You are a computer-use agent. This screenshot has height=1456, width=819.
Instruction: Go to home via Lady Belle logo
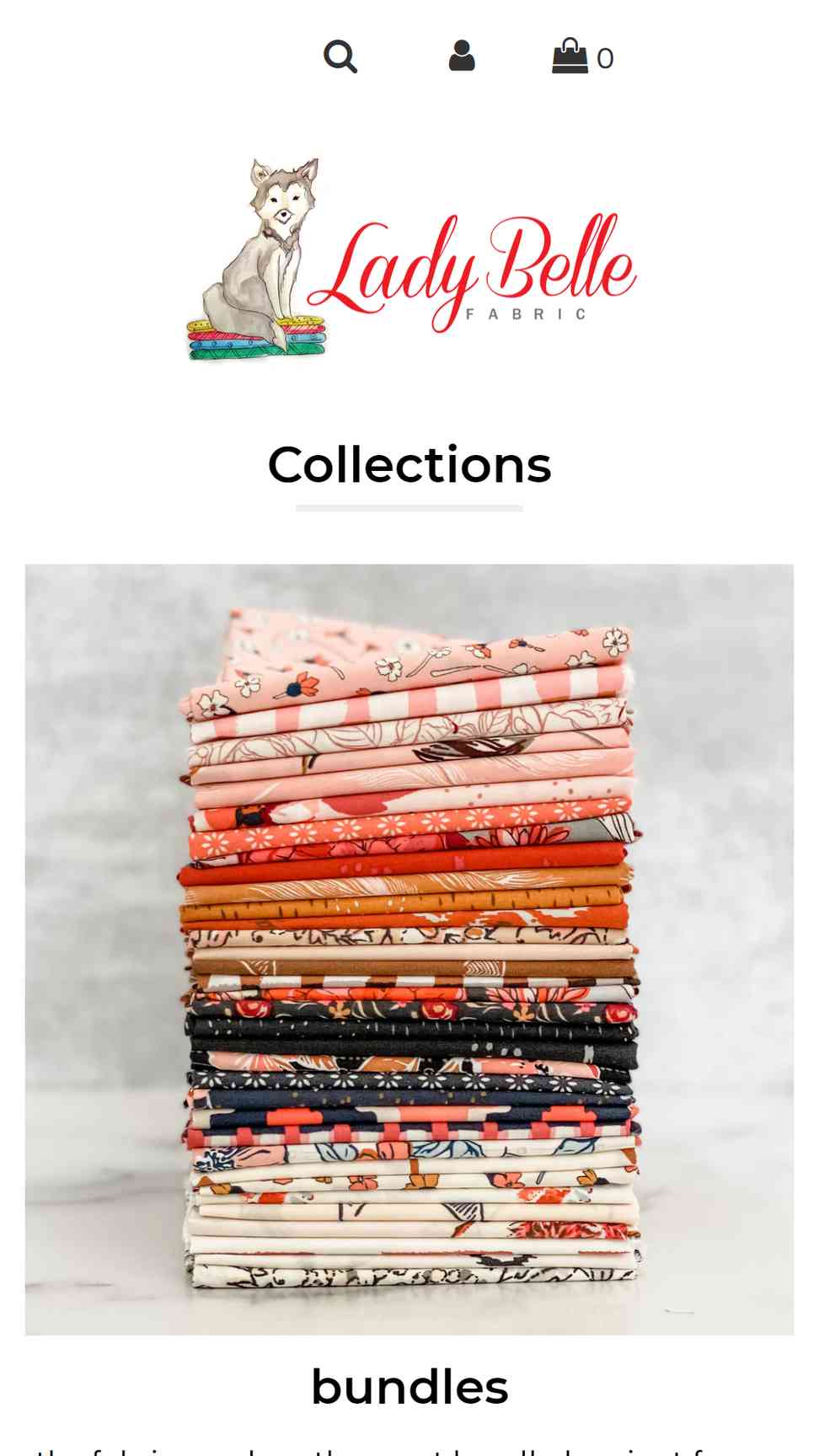pos(410,259)
